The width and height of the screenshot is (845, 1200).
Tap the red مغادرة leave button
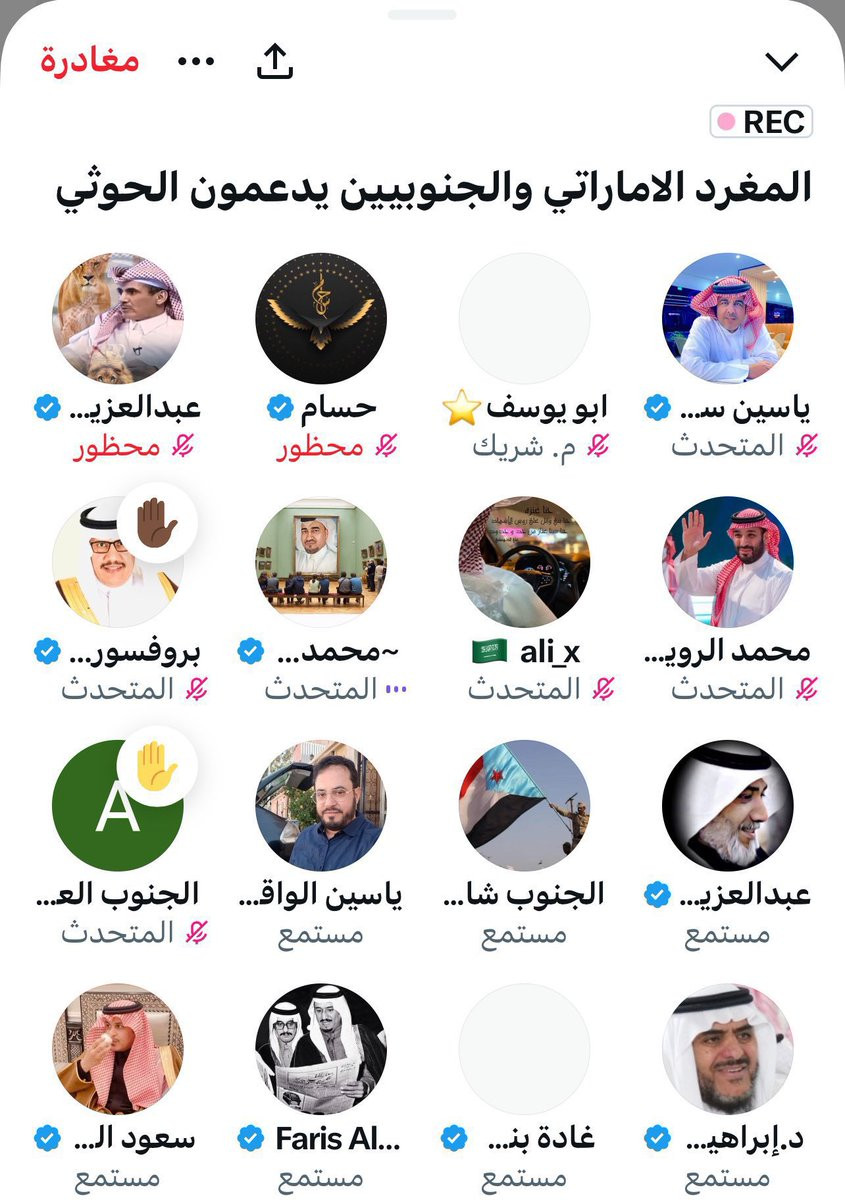click(x=90, y=61)
